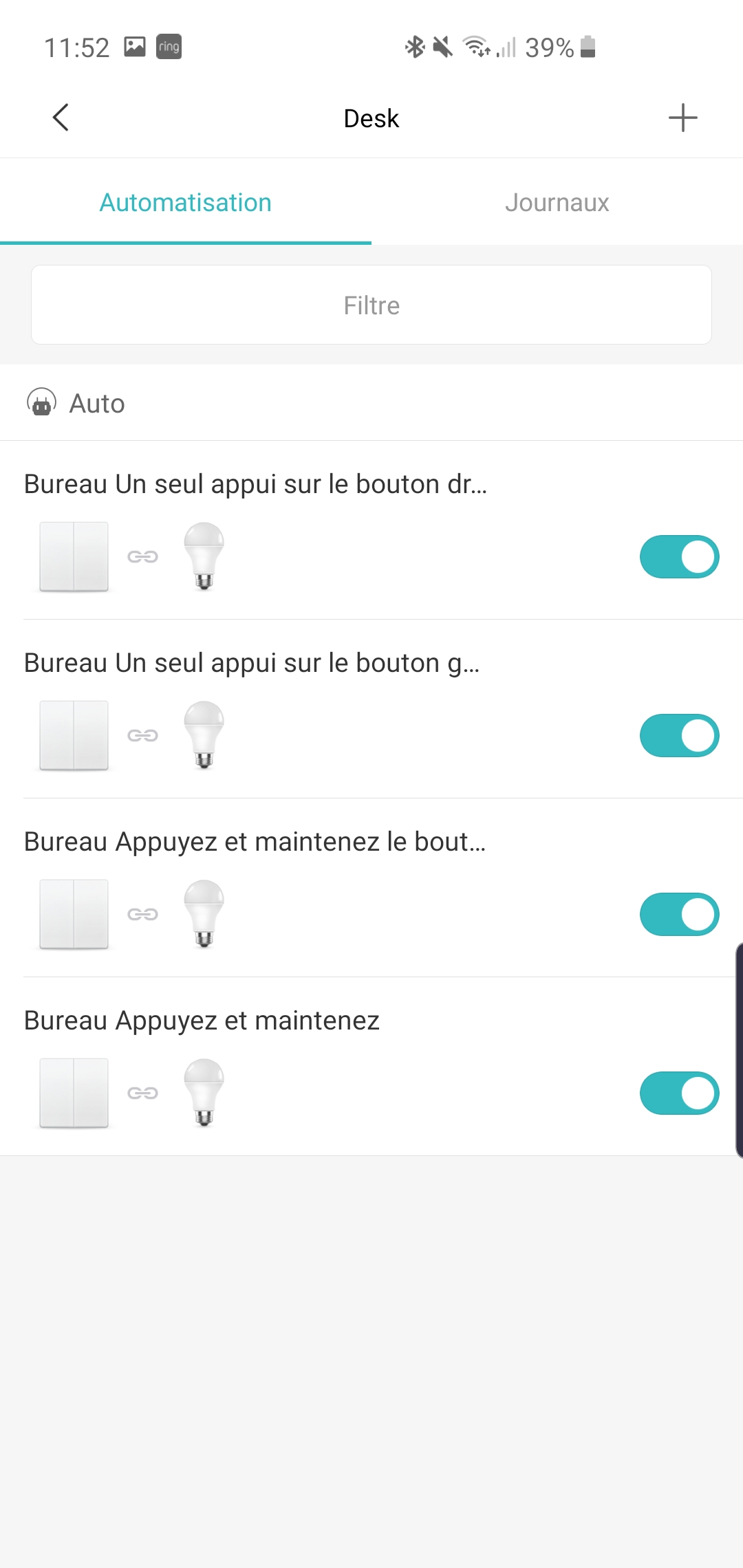The image size is (743, 1568).
Task: Open the Filtre button
Action: click(371, 305)
